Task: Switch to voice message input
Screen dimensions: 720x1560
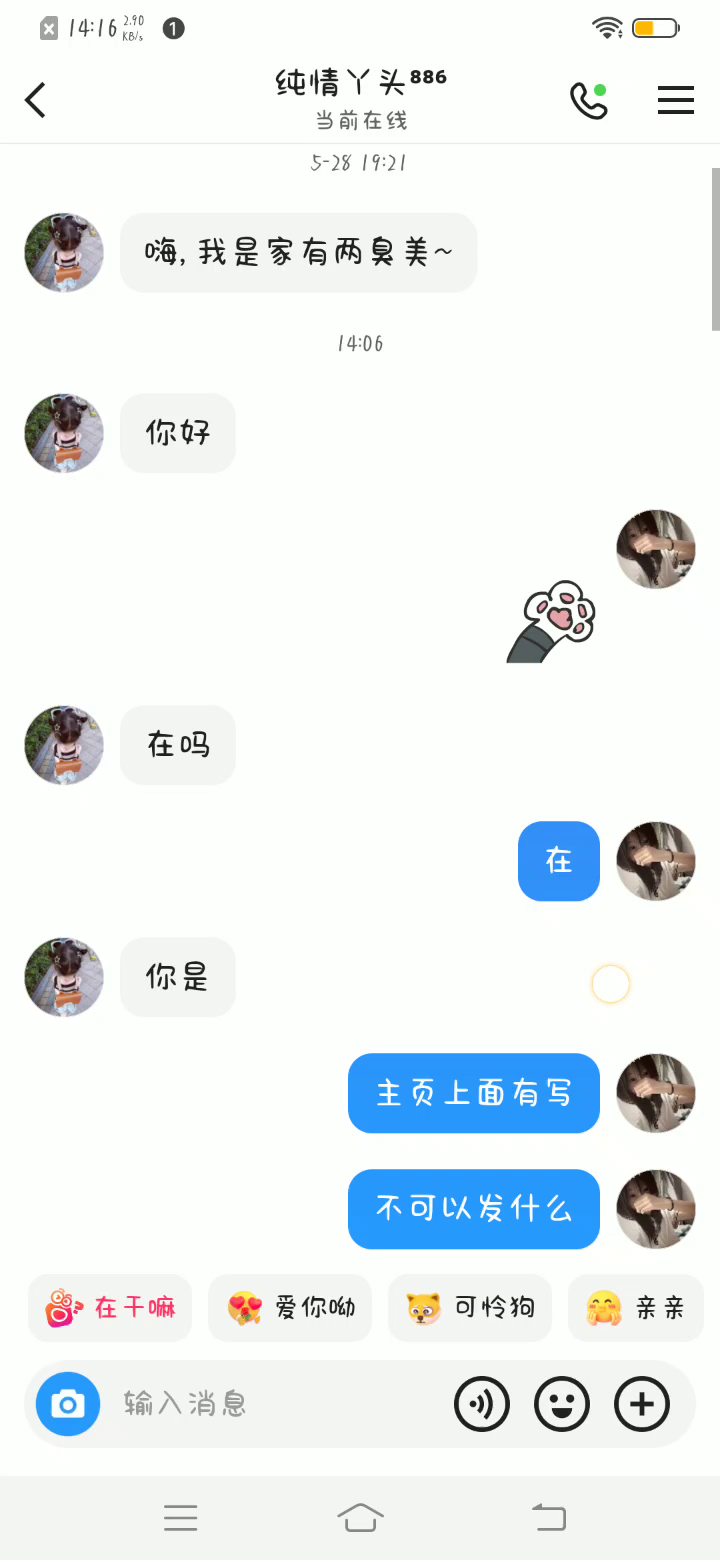Action: point(482,1404)
